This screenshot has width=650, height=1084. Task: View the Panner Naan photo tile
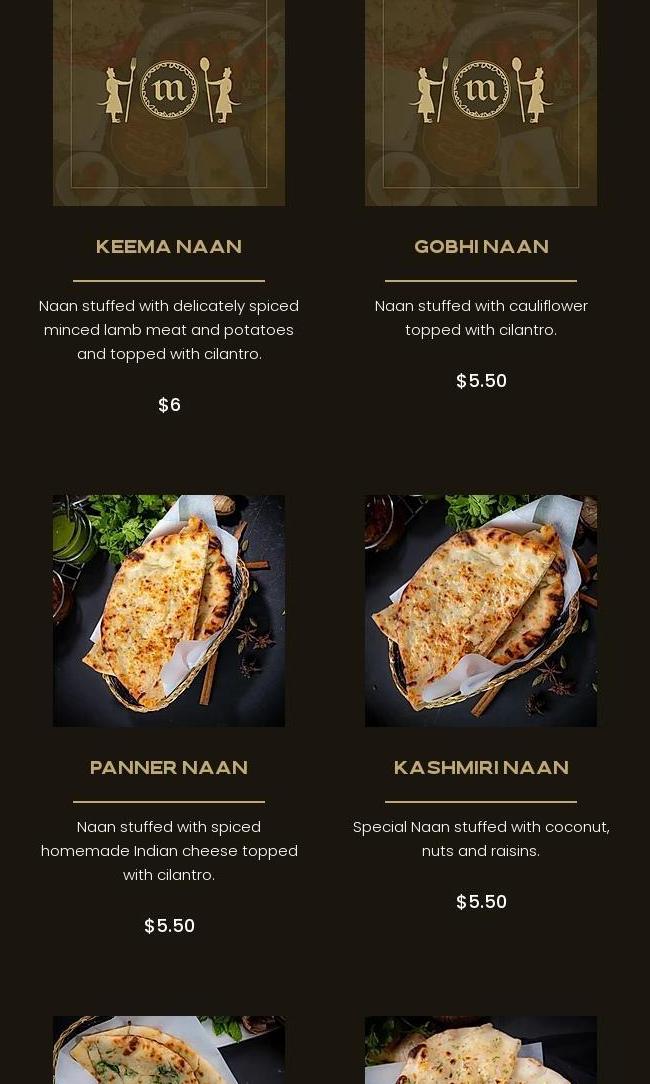coord(168,610)
